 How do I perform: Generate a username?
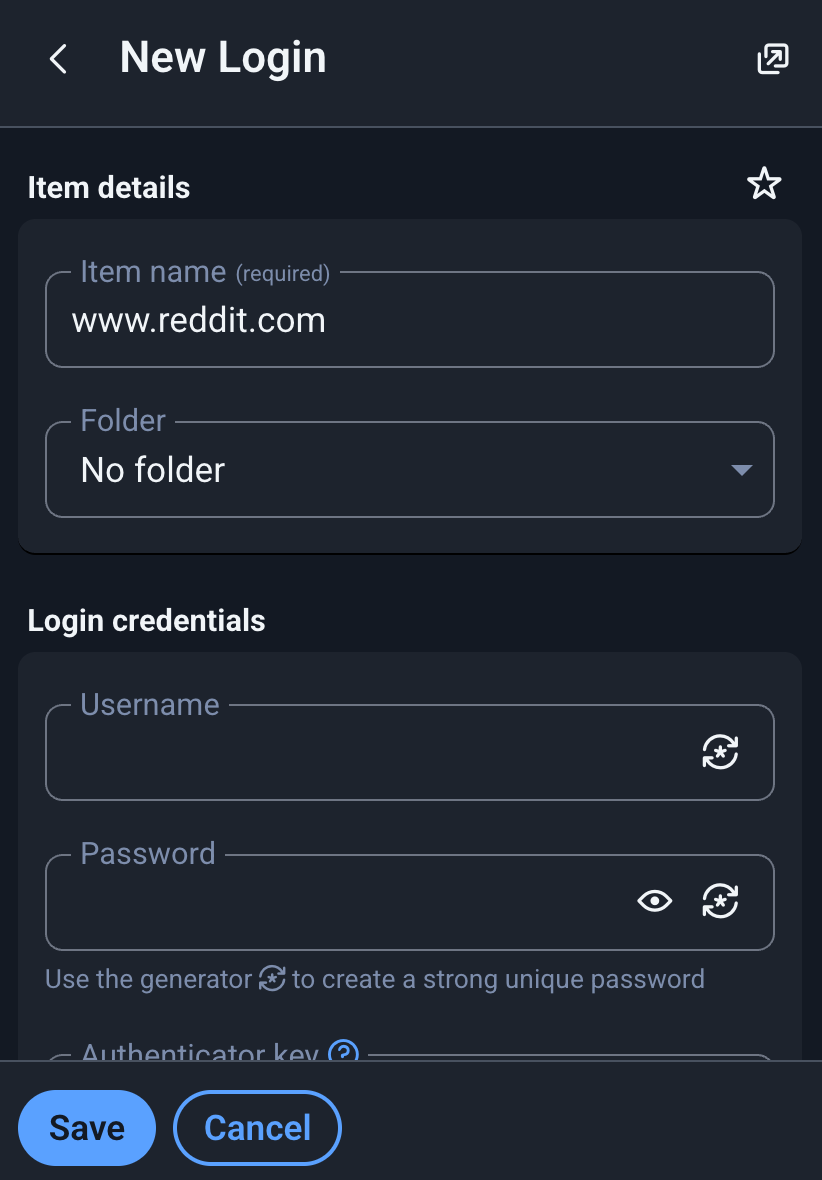pyautogui.click(x=720, y=752)
